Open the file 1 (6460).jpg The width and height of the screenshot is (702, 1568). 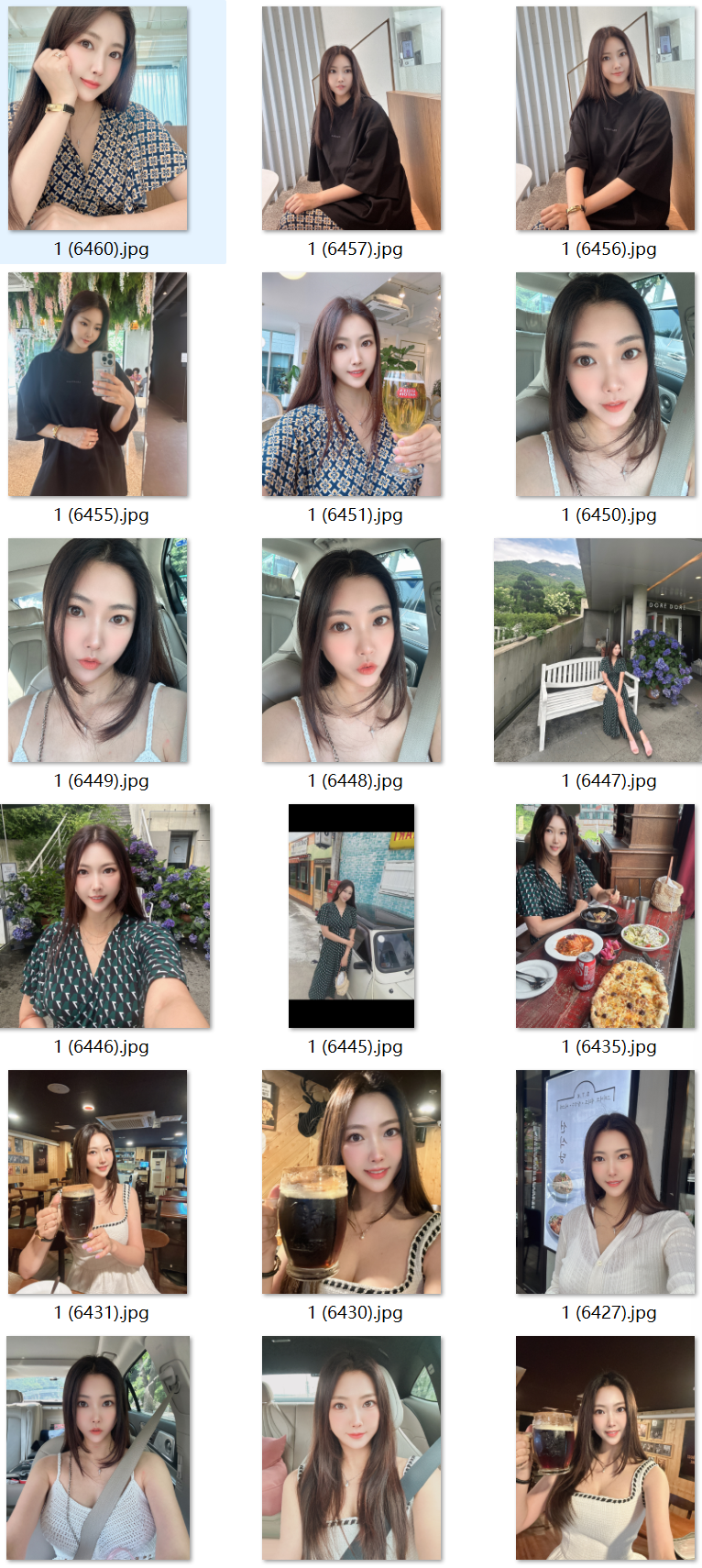pos(98,119)
